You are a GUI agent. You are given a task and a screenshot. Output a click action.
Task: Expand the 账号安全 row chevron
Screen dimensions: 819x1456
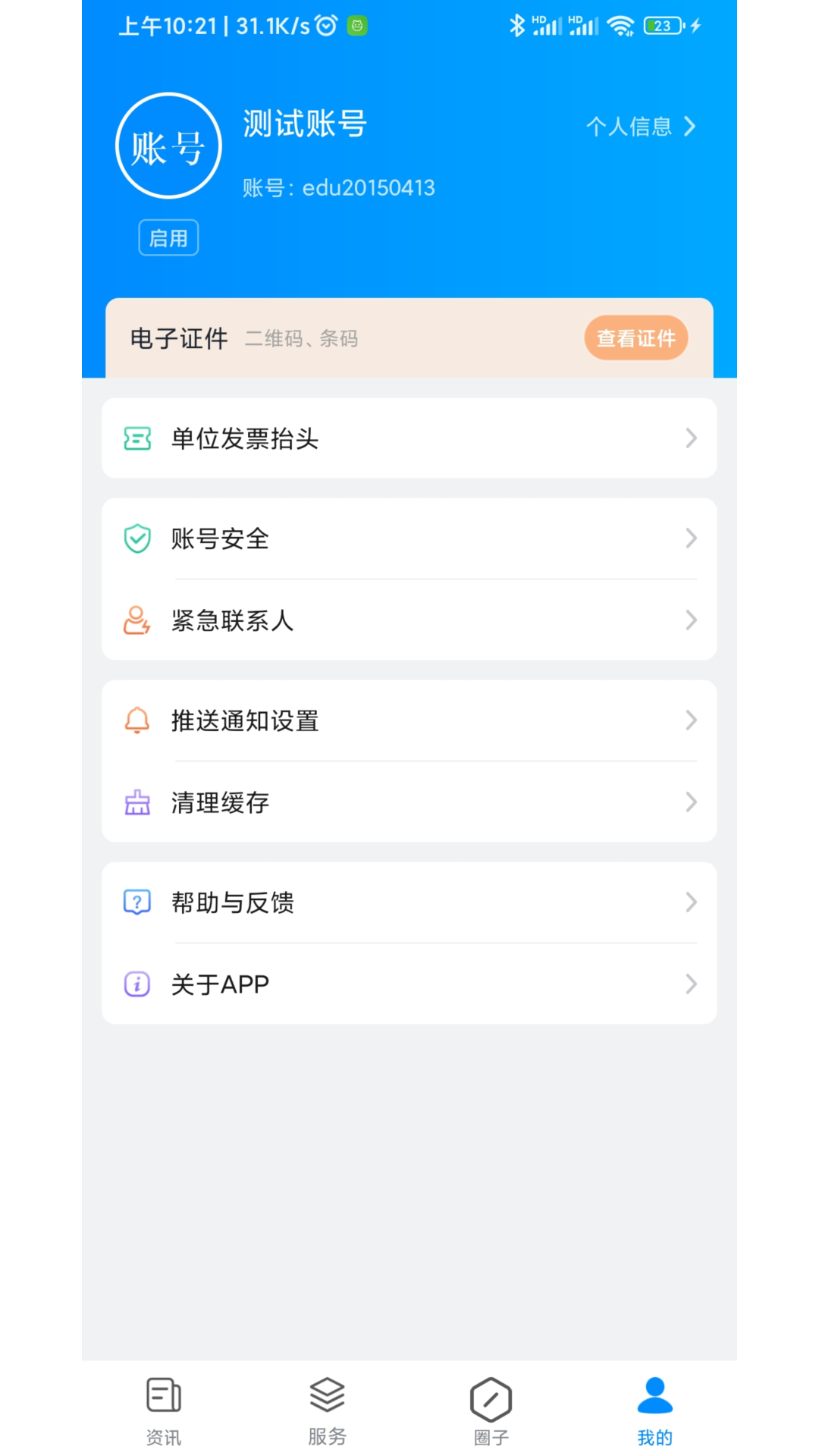click(691, 538)
